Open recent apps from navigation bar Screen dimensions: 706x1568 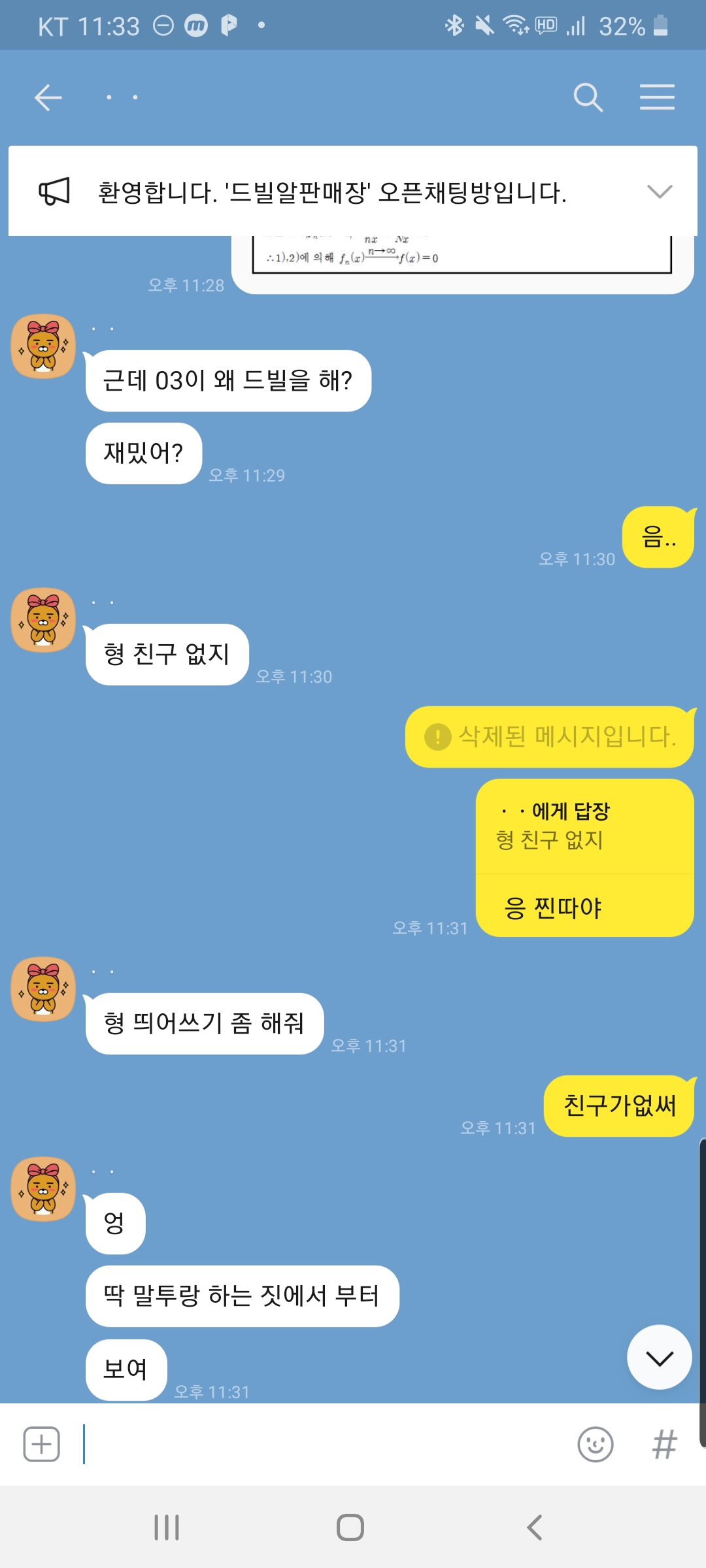tap(167, 1527)
